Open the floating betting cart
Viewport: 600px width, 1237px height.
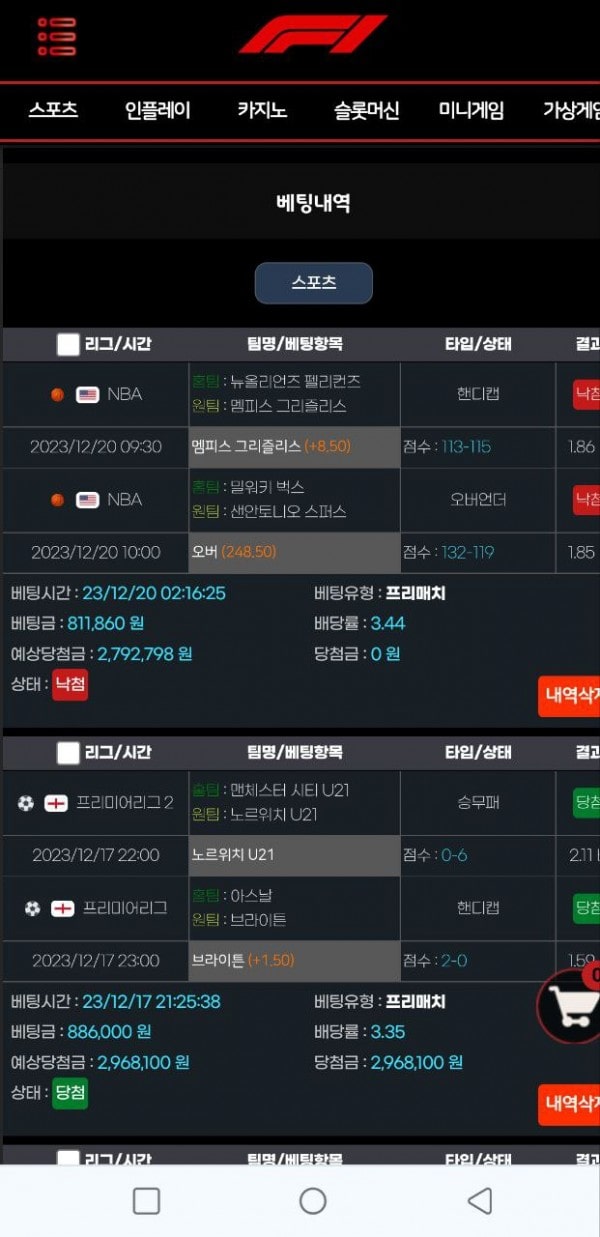click(x=571, y=1006)
